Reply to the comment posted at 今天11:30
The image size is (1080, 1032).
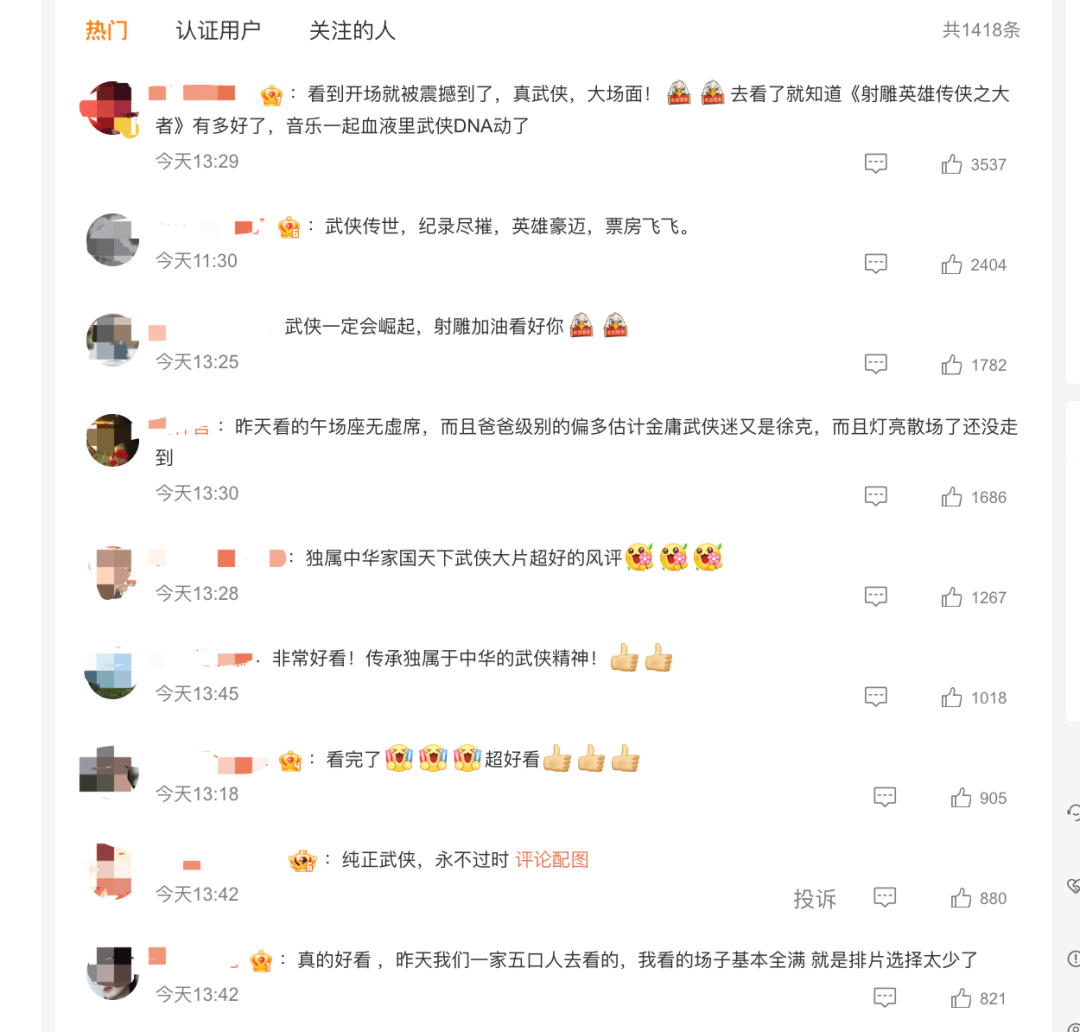point(876,265)
